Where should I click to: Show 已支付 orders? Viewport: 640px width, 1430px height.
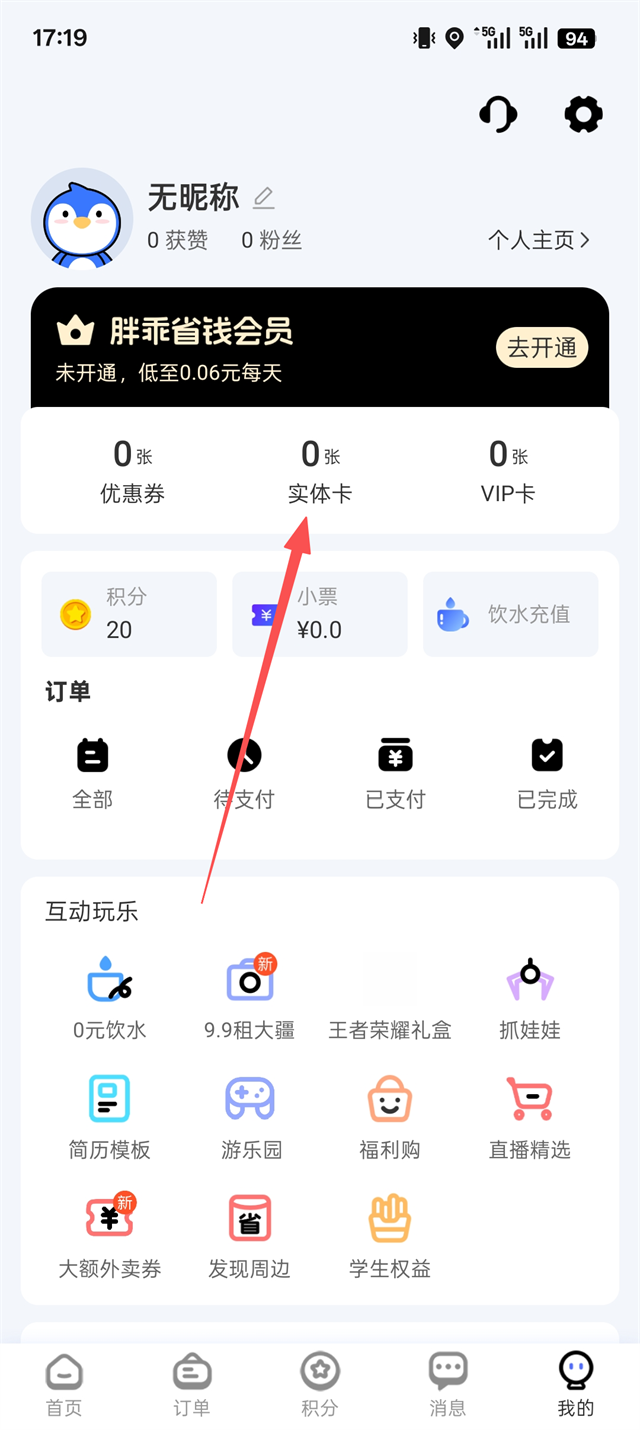point(396,773)
